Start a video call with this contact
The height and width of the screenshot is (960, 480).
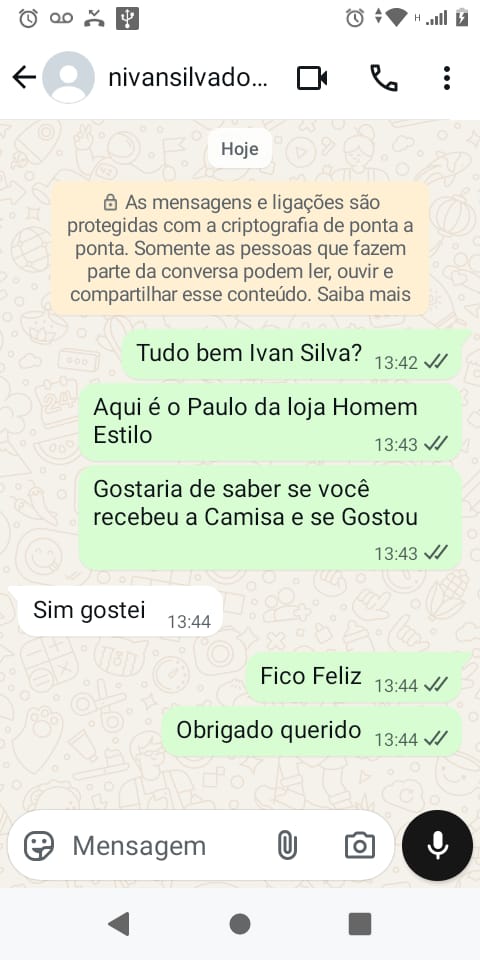[x=312, y=78]
